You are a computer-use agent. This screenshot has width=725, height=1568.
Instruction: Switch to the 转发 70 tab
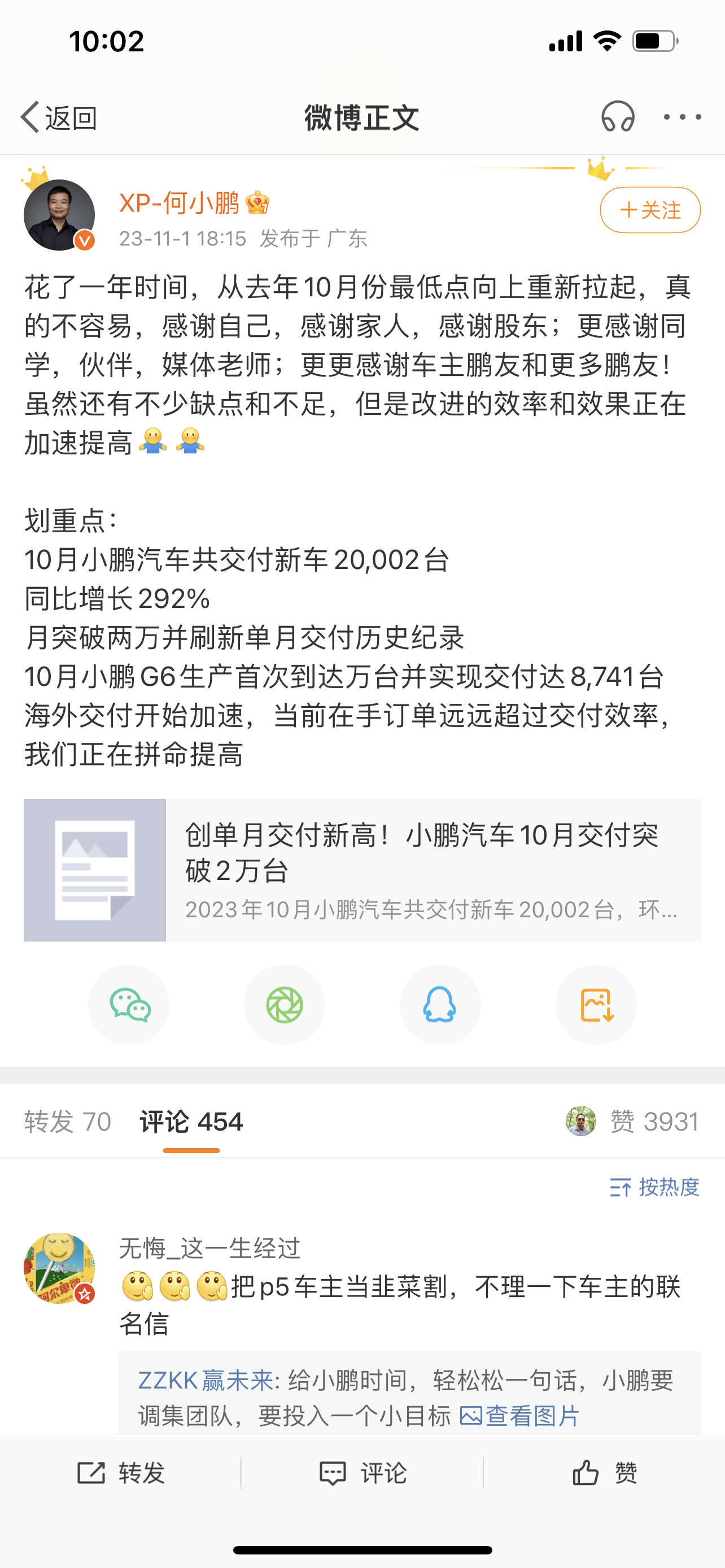coord(68,1121)
